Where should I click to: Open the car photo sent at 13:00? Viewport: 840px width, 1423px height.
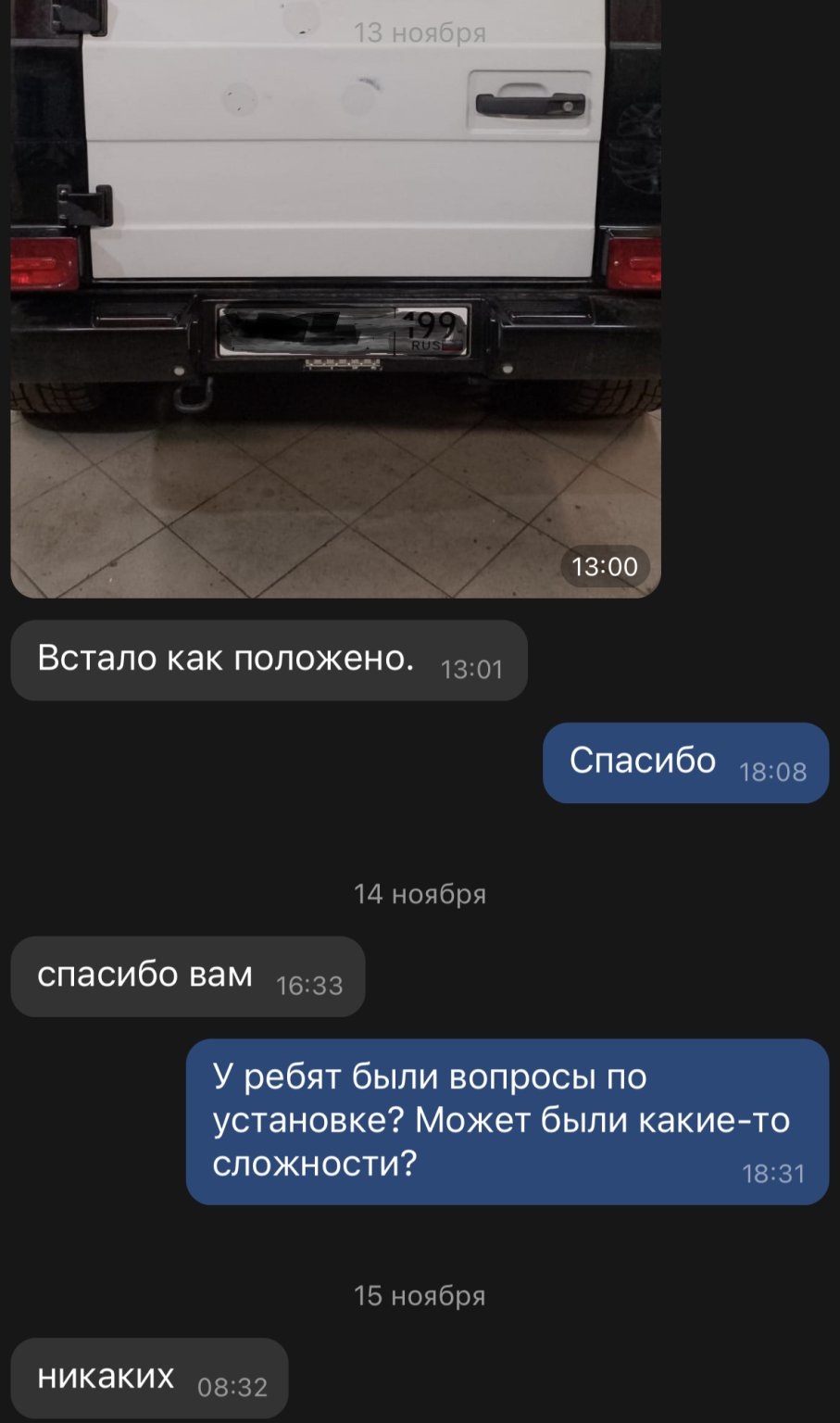[335, 298]
